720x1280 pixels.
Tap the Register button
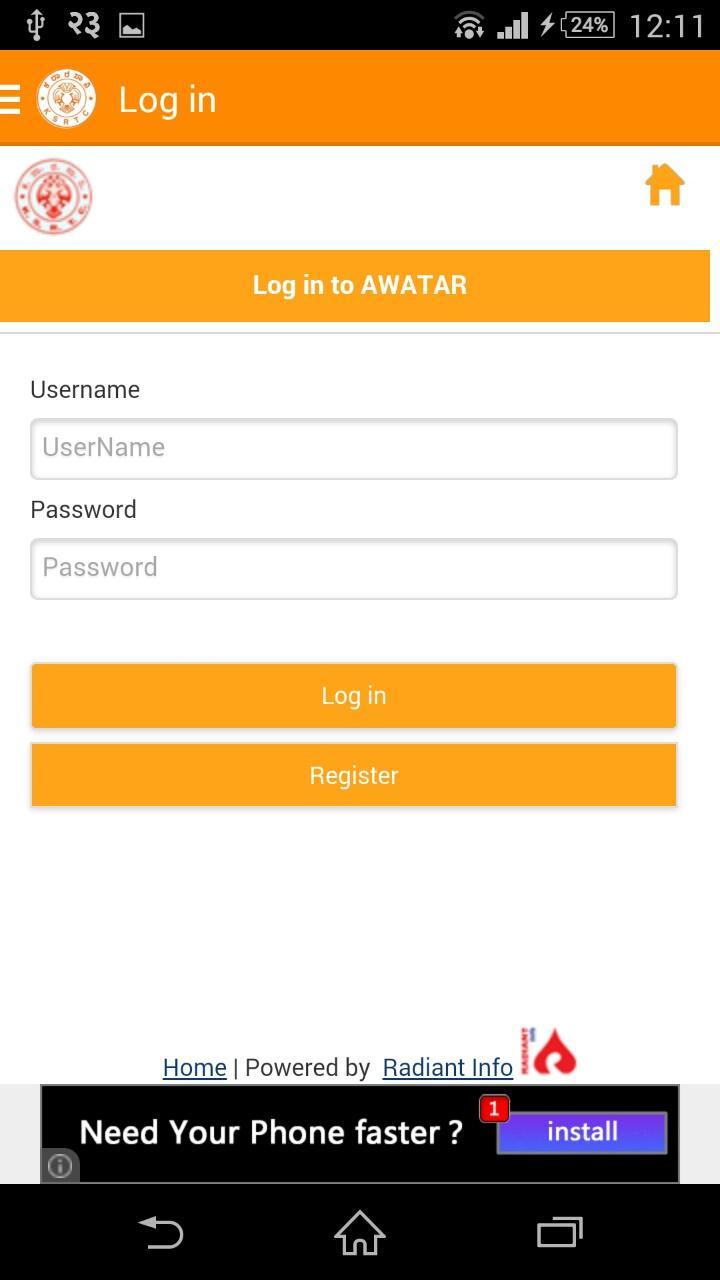point(354,775)
